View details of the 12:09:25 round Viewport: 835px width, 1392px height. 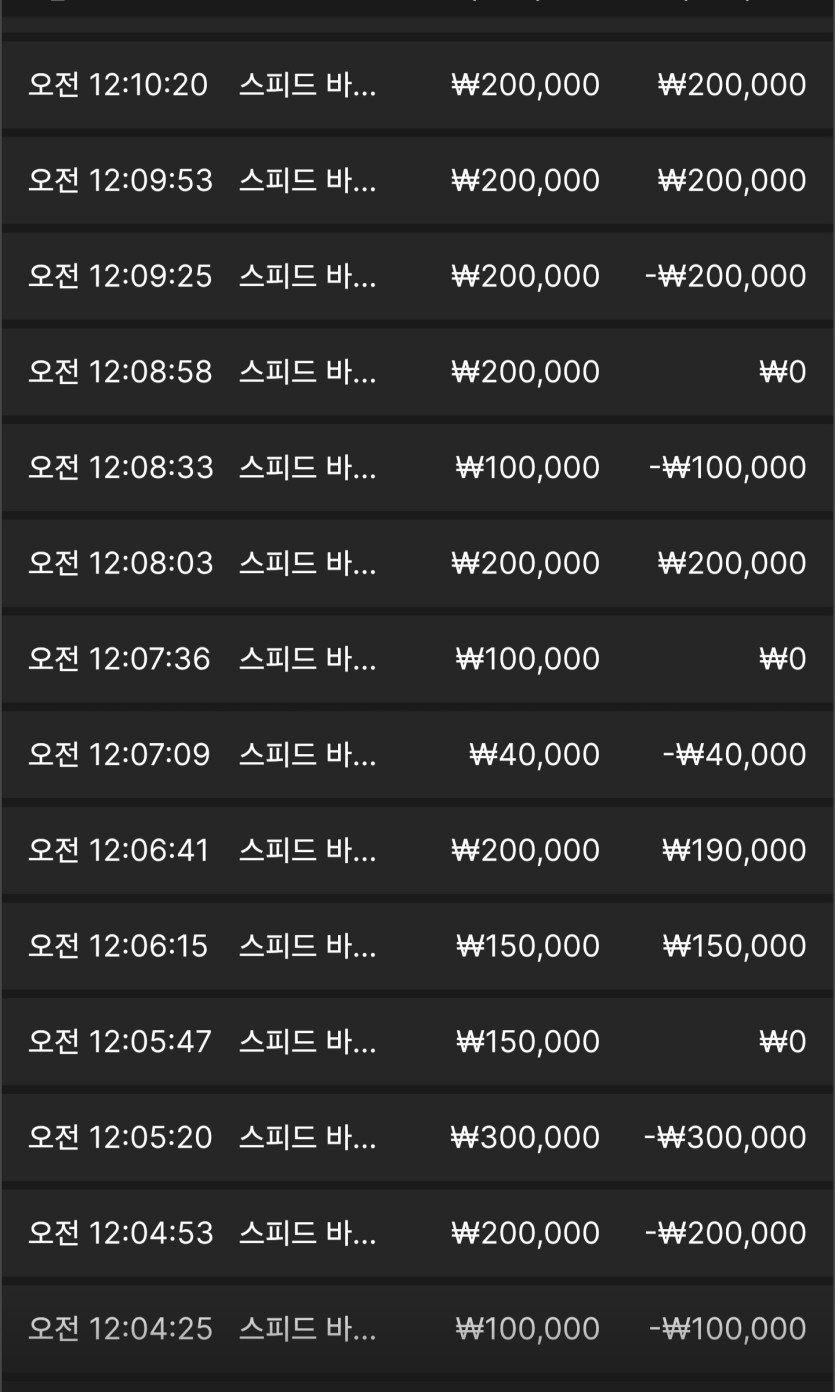pyautogui.click(x=417, y=276)
